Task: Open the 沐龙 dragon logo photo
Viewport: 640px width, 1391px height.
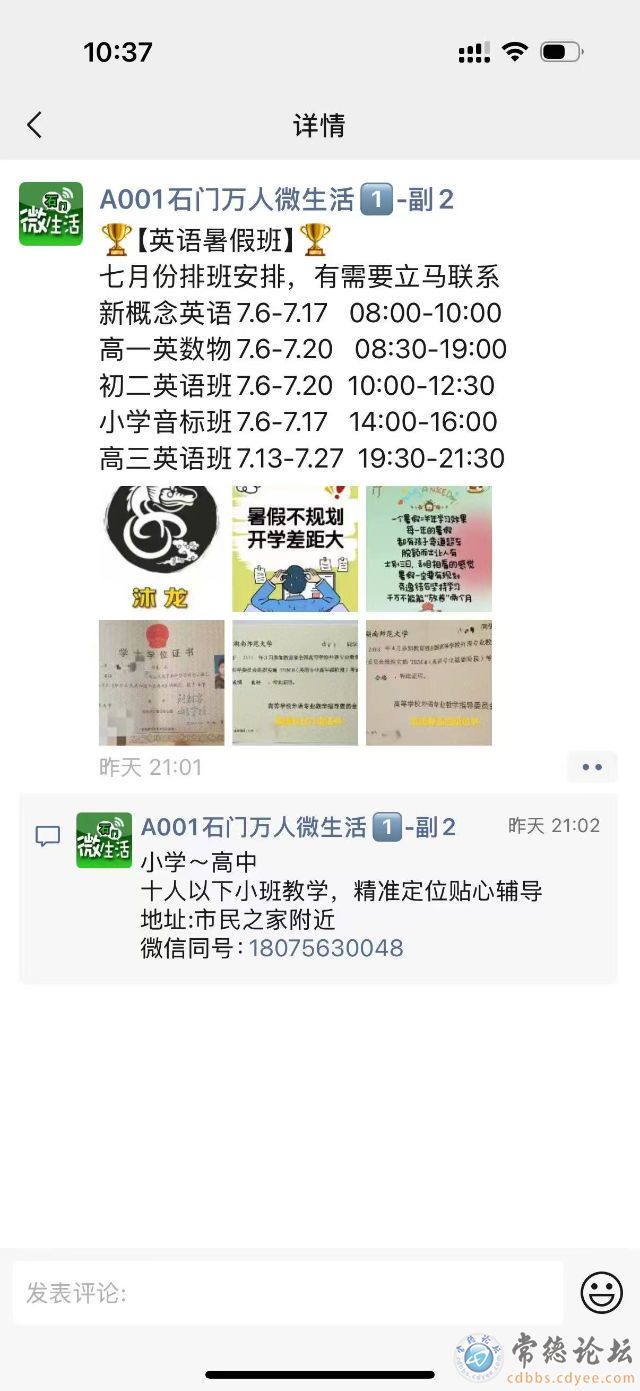Action: 161,549
